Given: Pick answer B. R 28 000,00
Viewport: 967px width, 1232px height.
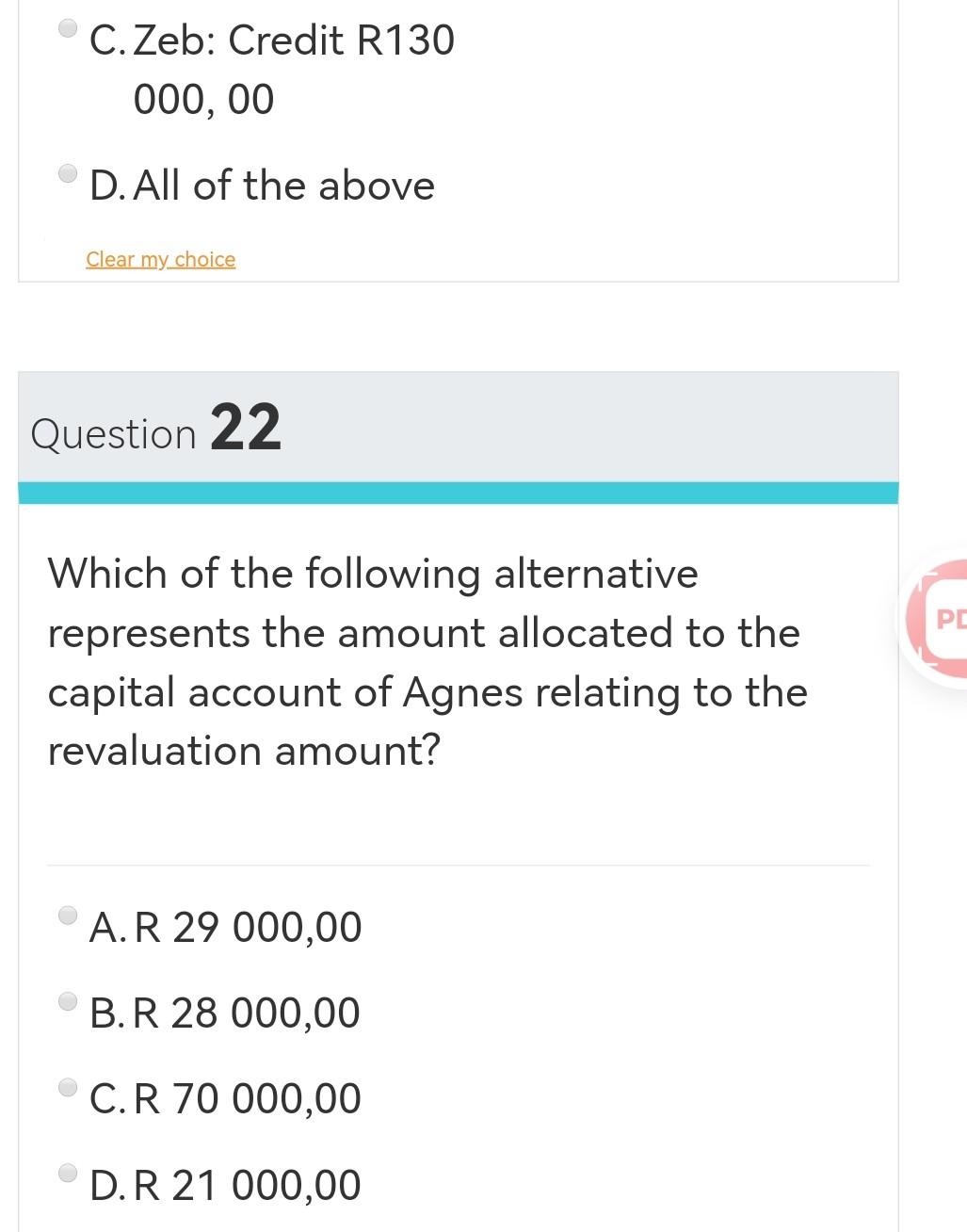Looking at the screenshot, I should [x=68, y=1000].
